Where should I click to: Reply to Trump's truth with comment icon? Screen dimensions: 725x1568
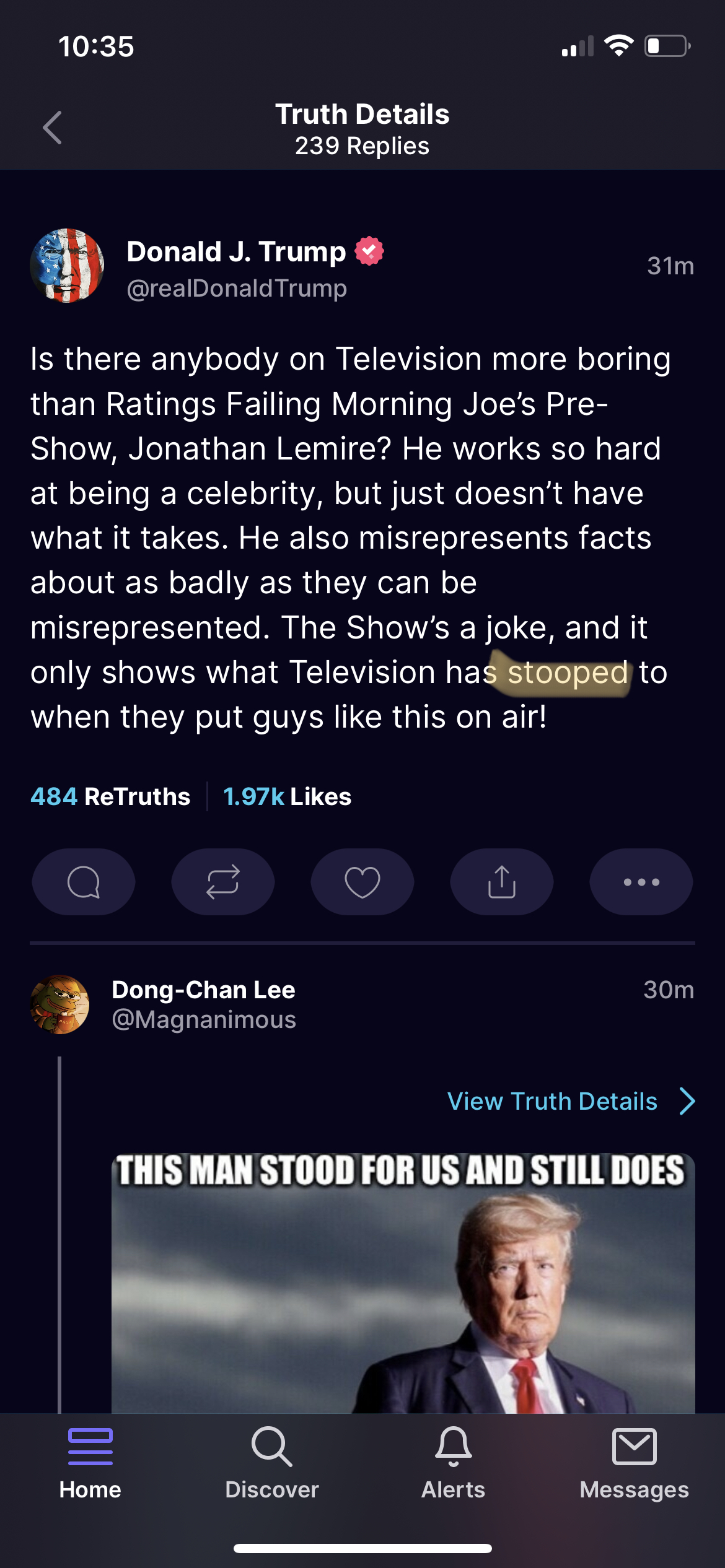point(84,882)
